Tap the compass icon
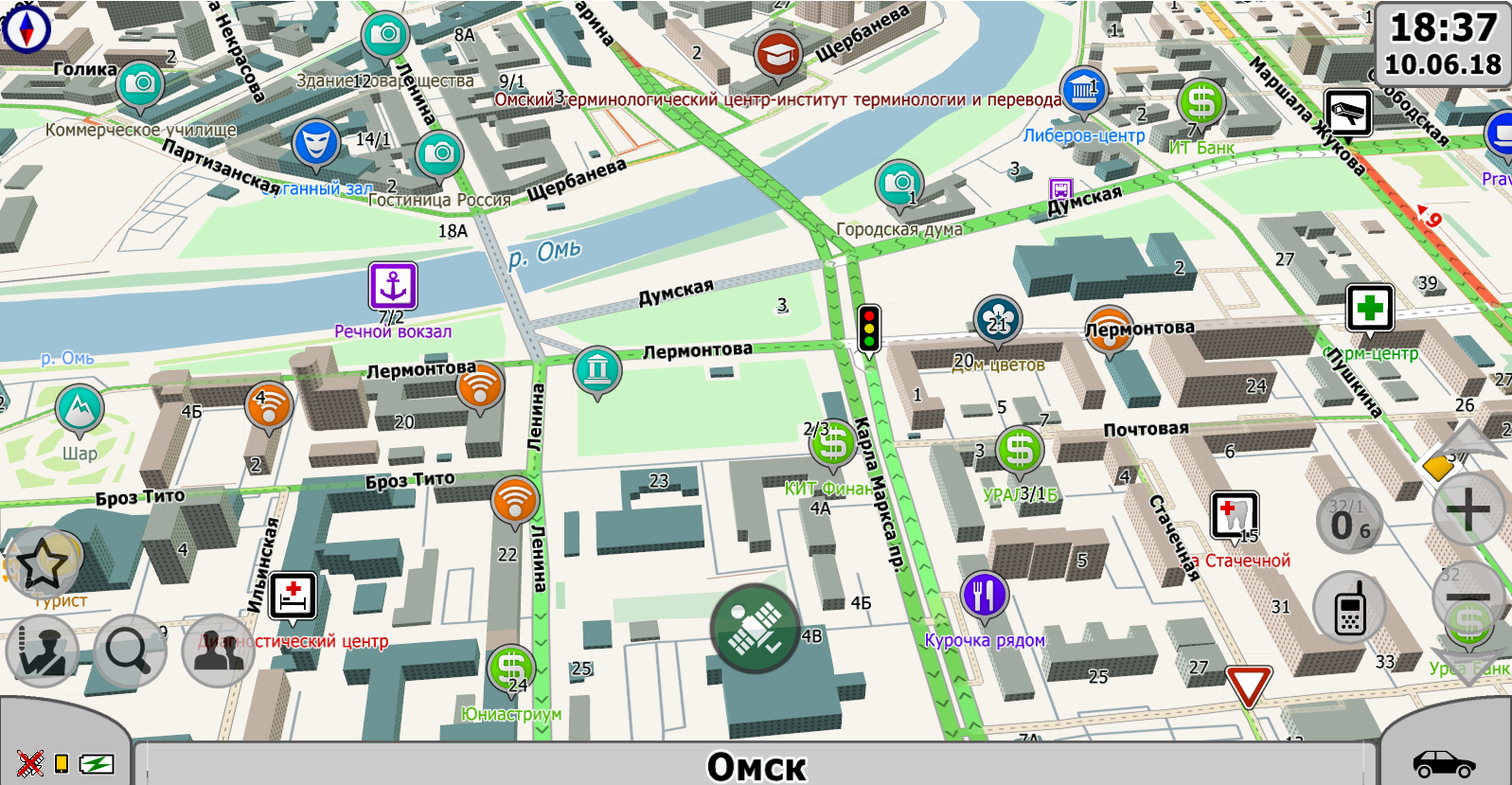1512x785 pixels. (27, 27)
